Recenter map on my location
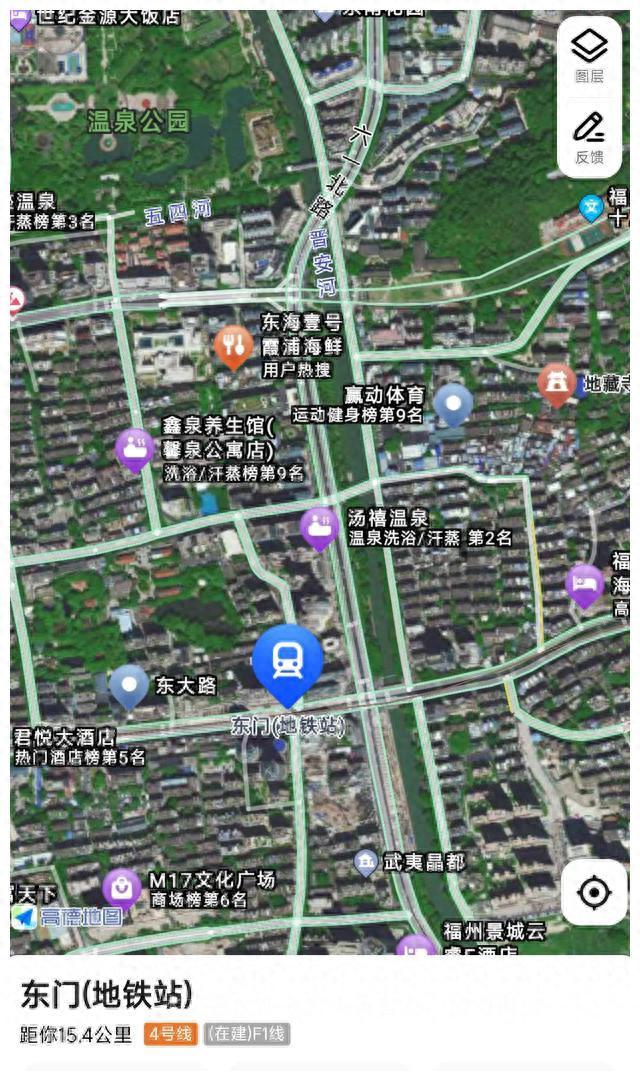The width and height of the screenshot is (640, 1081). tap(594, 893)
